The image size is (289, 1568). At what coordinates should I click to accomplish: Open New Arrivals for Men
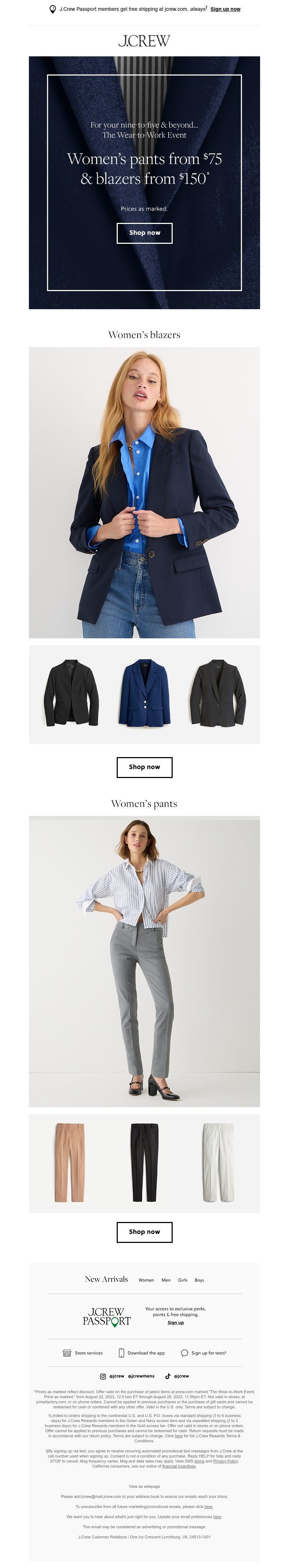(x=166, y=1280)
